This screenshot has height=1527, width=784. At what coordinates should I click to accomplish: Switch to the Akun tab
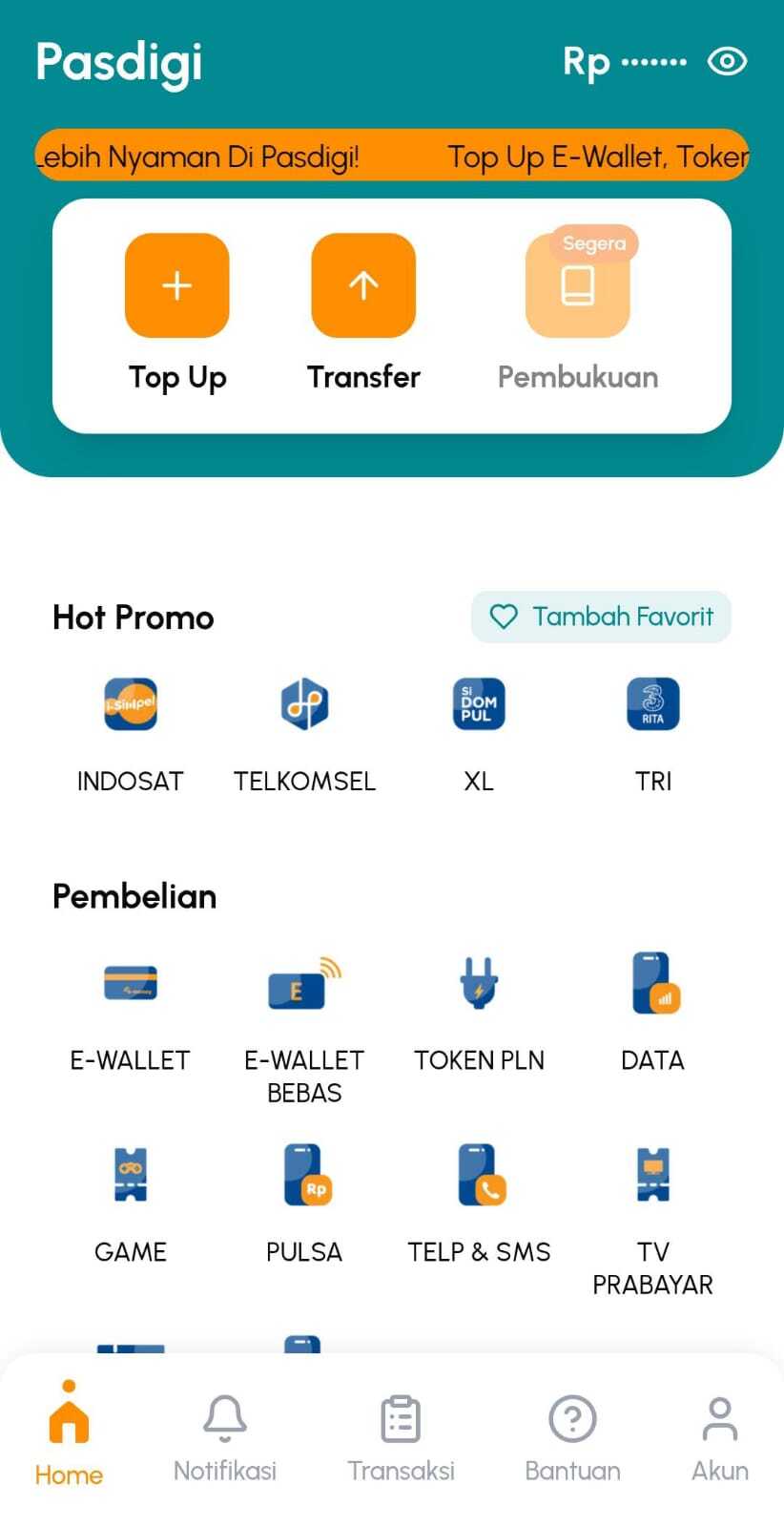(x=720, y=1436)
